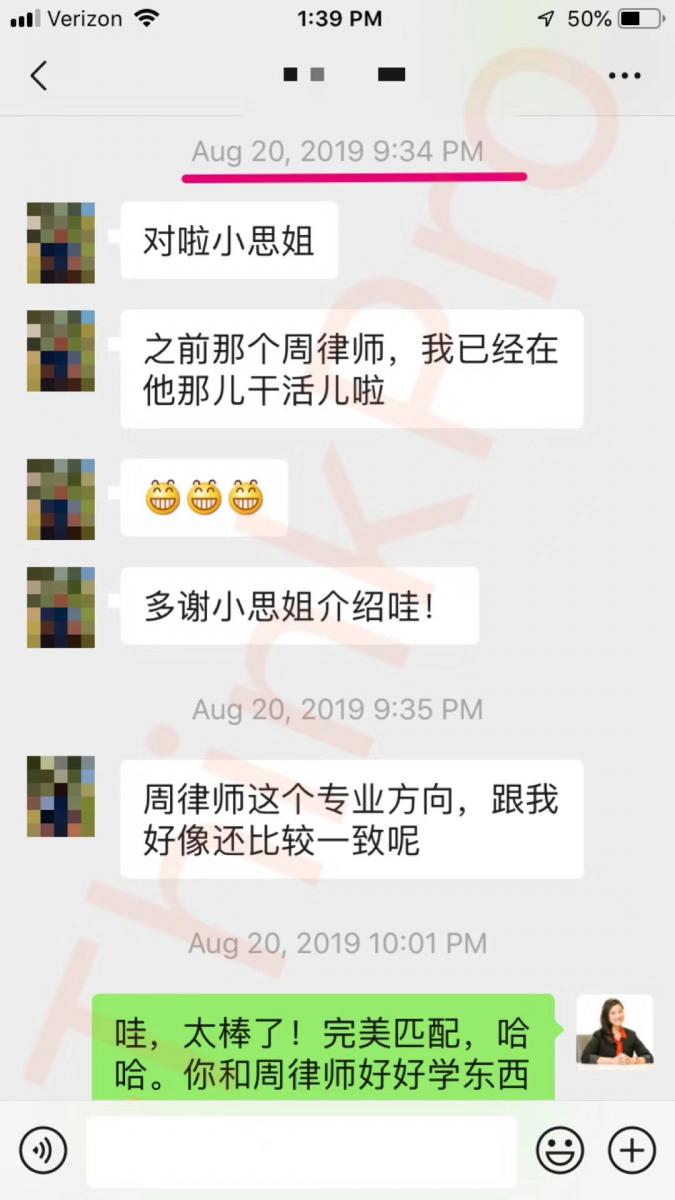Open the plus attachment menu
Screen dimensions: 675x1200
632,1150
